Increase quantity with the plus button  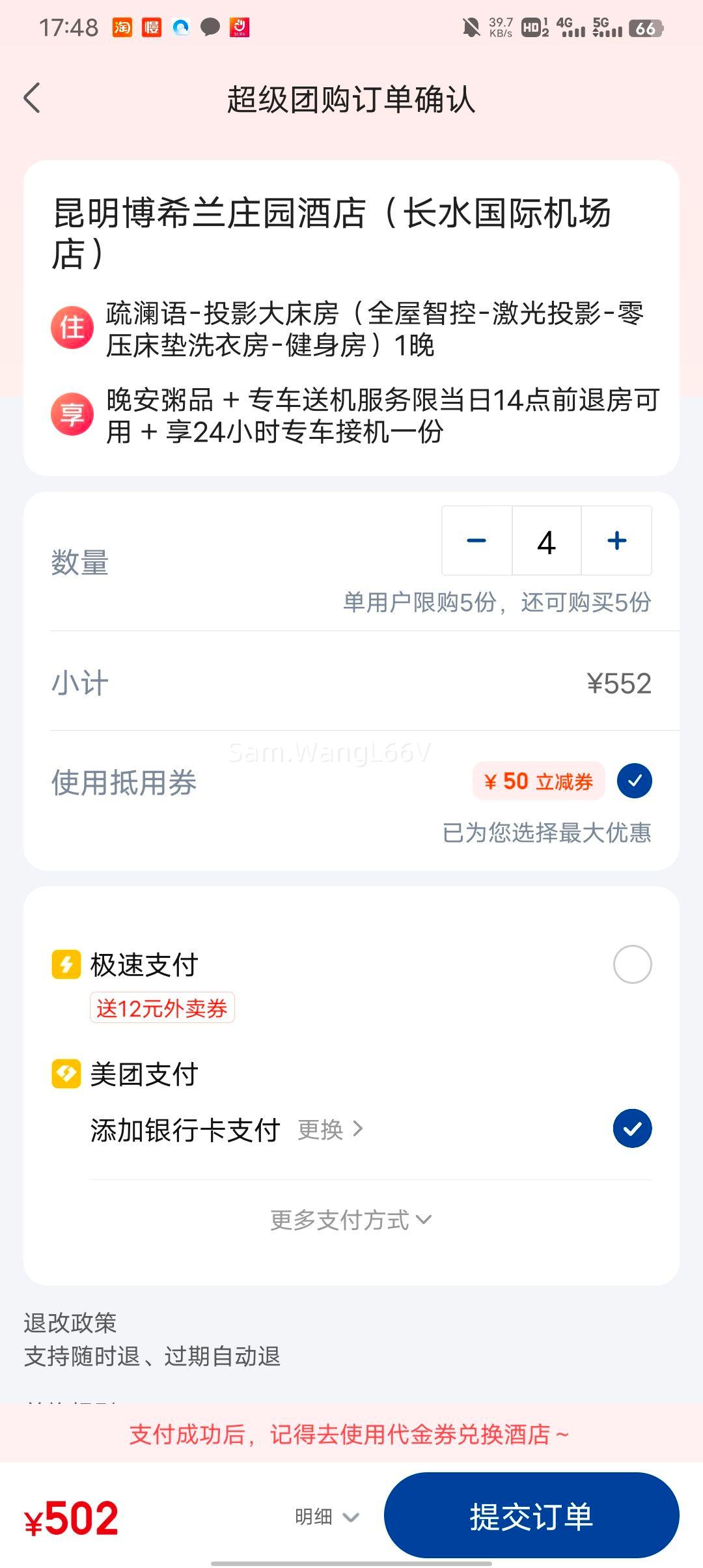point(616,540)
